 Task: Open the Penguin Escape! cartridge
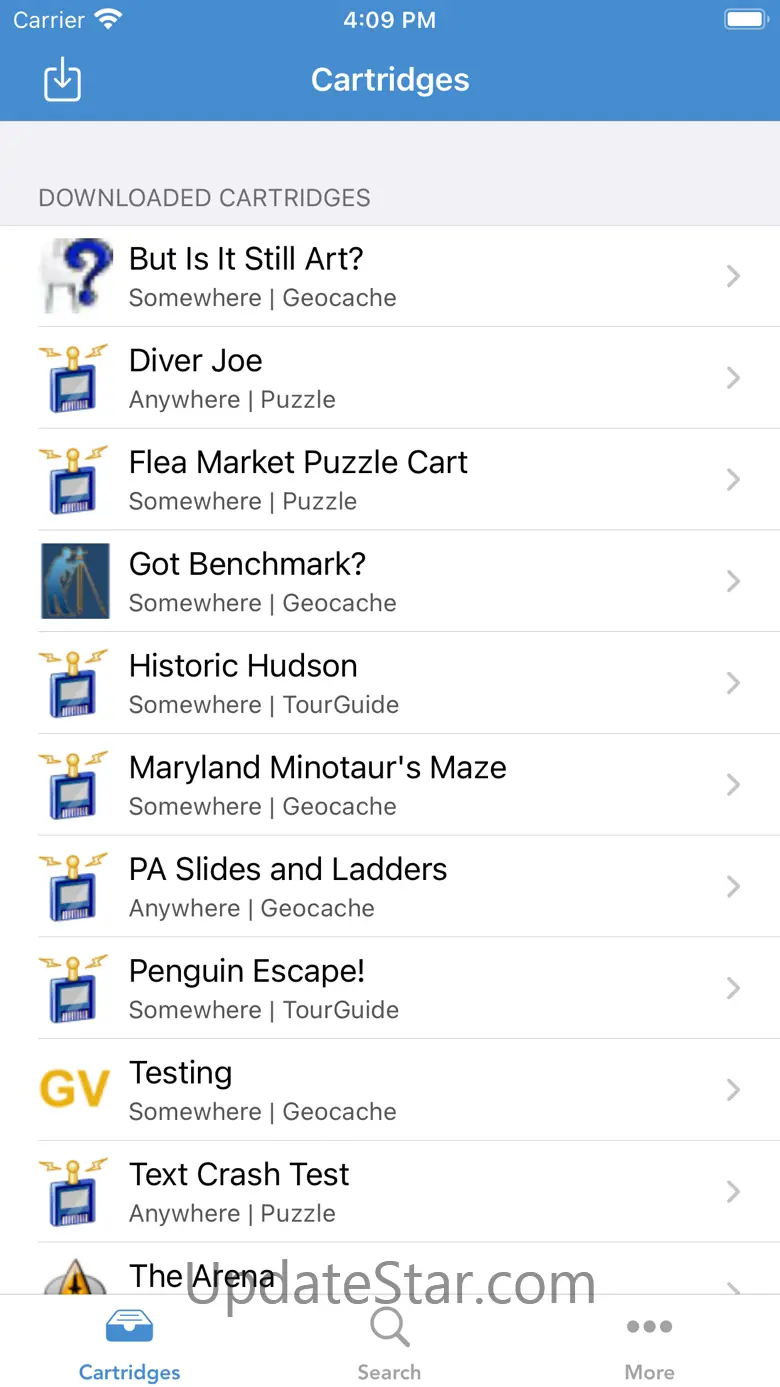pos(390,988)
